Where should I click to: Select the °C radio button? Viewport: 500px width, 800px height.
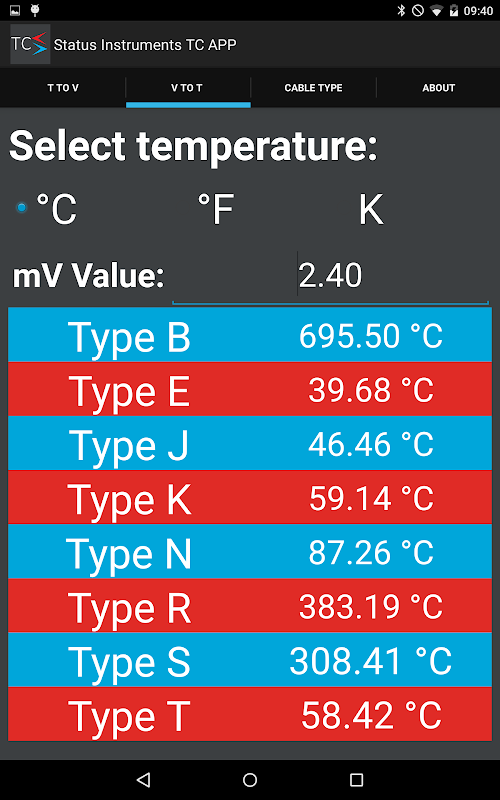pyautogui.click(x=47, y=208)
